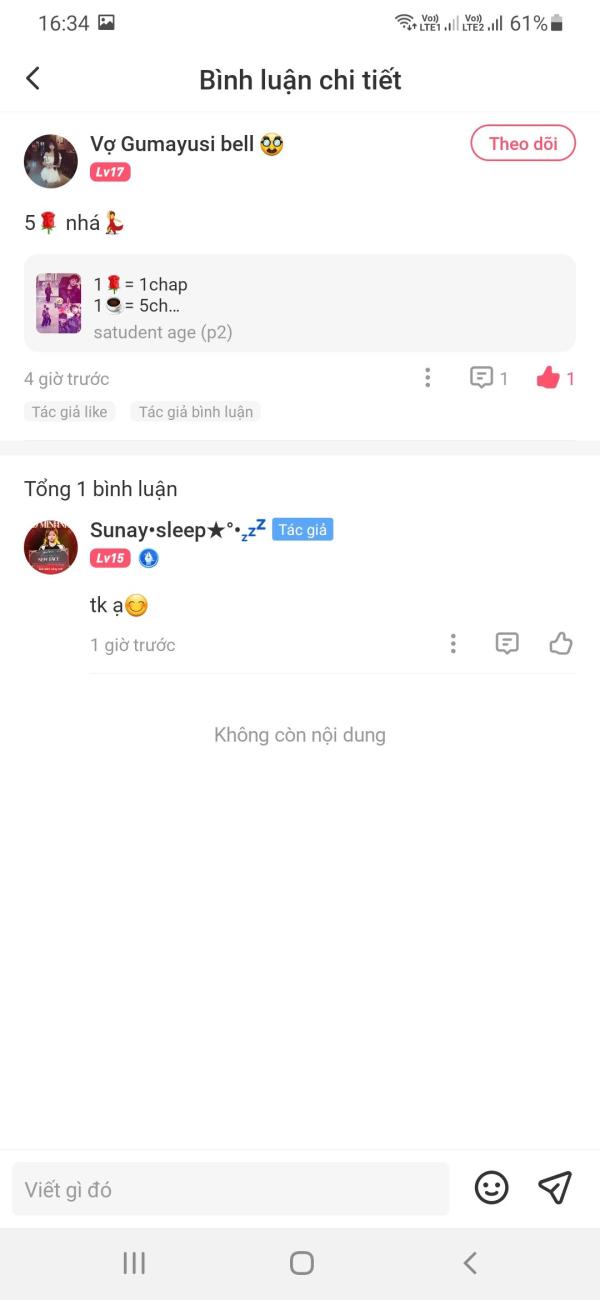
Task: Unlike Vợ Gumayusi bell's comment
Action: pyautogui.click(x=548, y=378)
